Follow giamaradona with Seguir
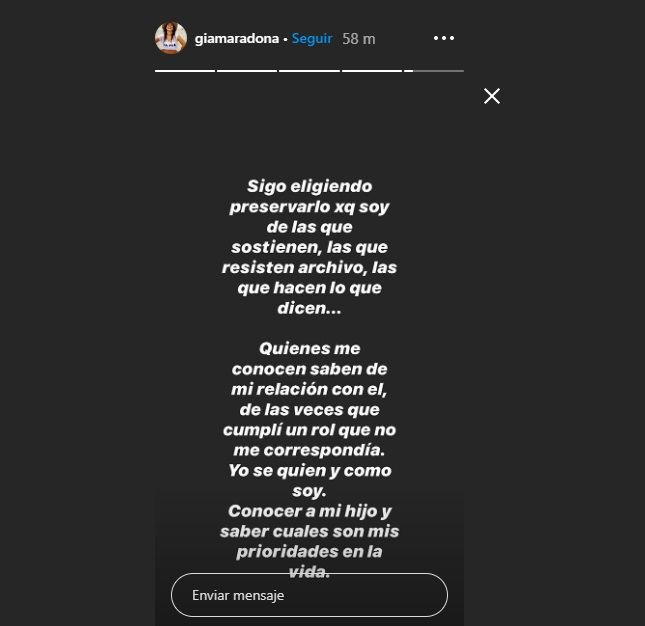The image size is (645, 626). pyautogui.click(x=311, y=39)
